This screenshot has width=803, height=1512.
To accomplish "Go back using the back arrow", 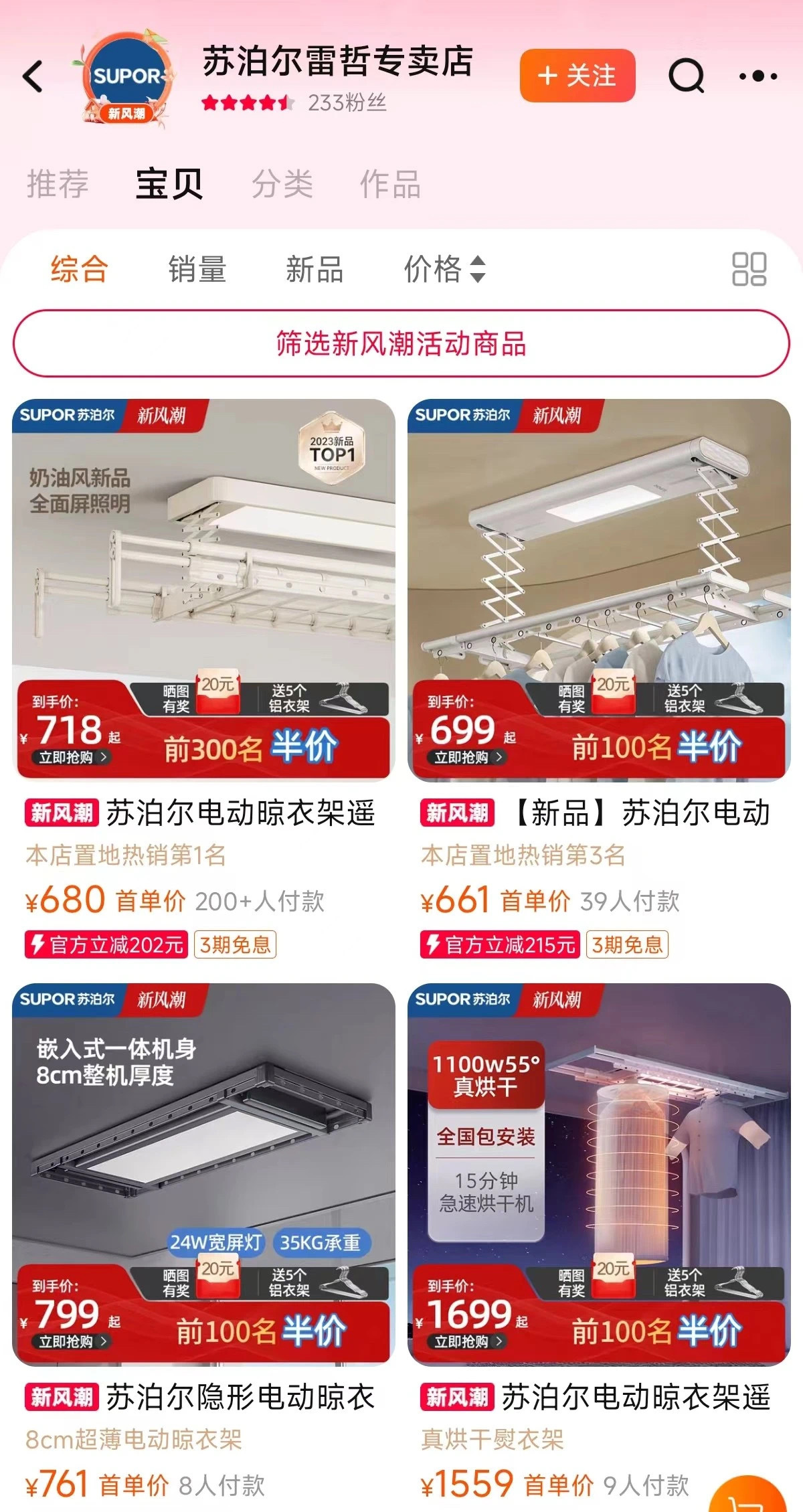I will tap(33, 76).
